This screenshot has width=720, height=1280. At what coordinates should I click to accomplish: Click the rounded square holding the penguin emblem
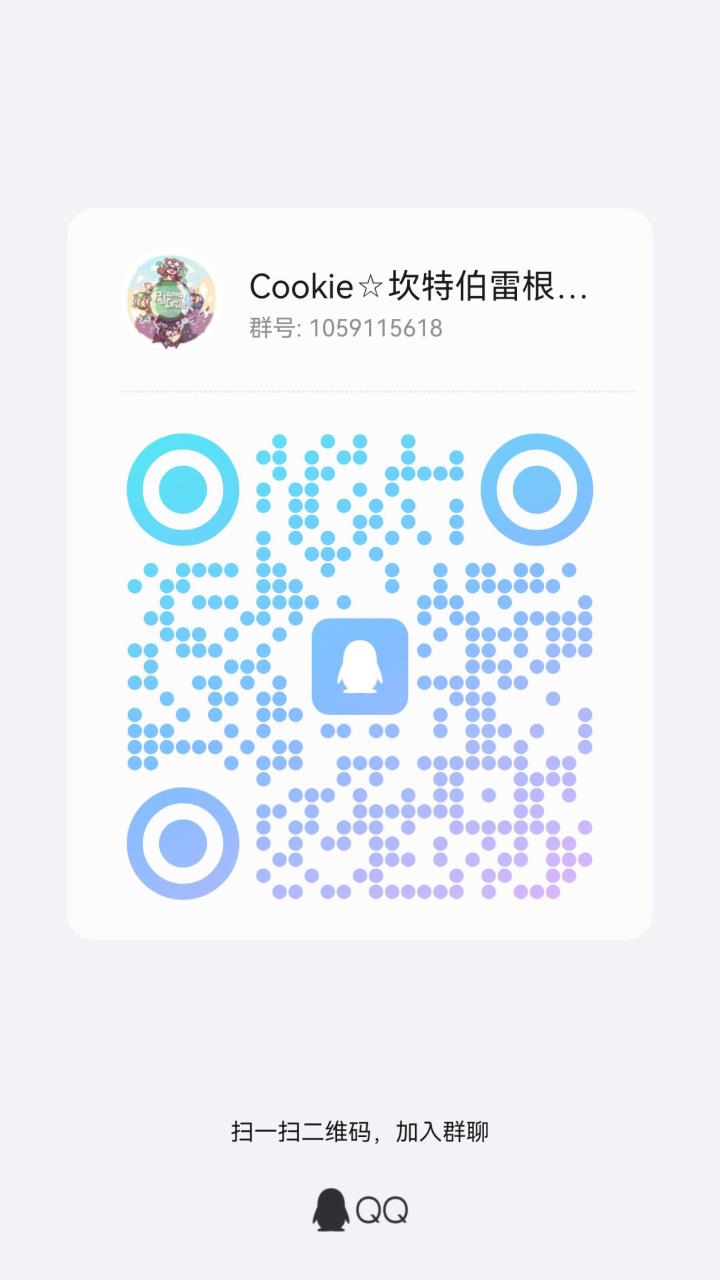360,665
